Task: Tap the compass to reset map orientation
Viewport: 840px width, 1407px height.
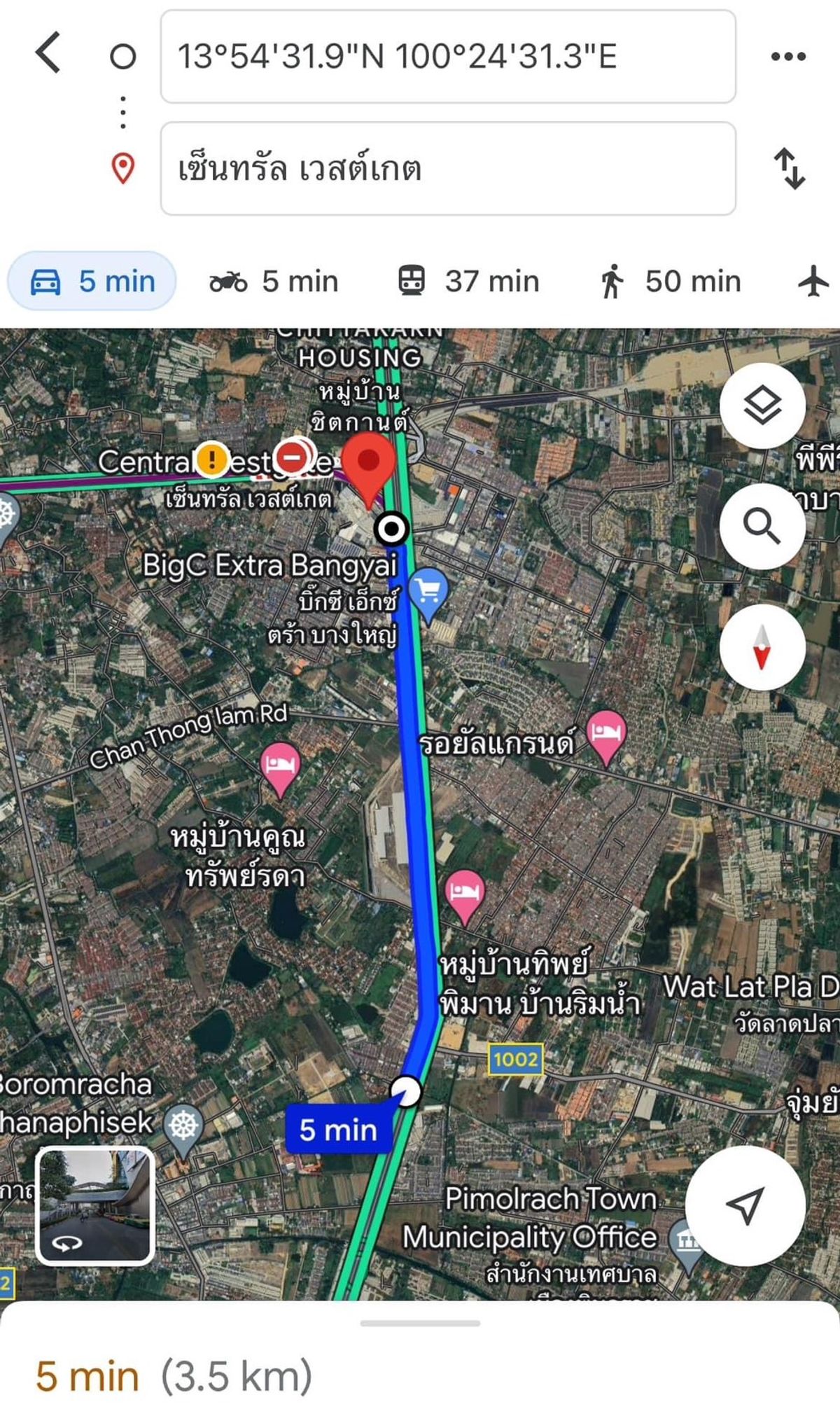Action: [762, 647]
